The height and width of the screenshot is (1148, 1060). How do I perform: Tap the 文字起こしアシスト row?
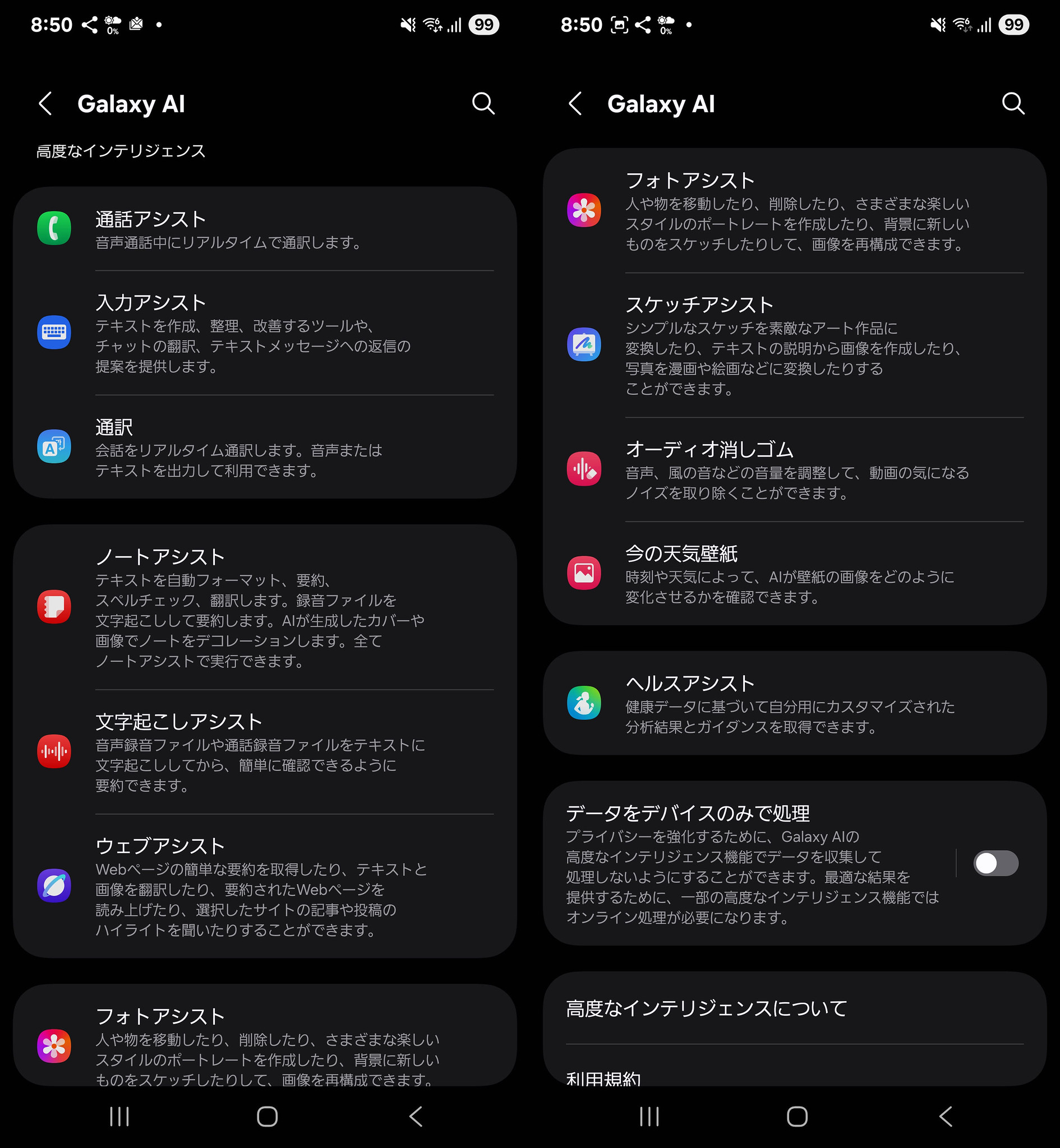(264, 751)
